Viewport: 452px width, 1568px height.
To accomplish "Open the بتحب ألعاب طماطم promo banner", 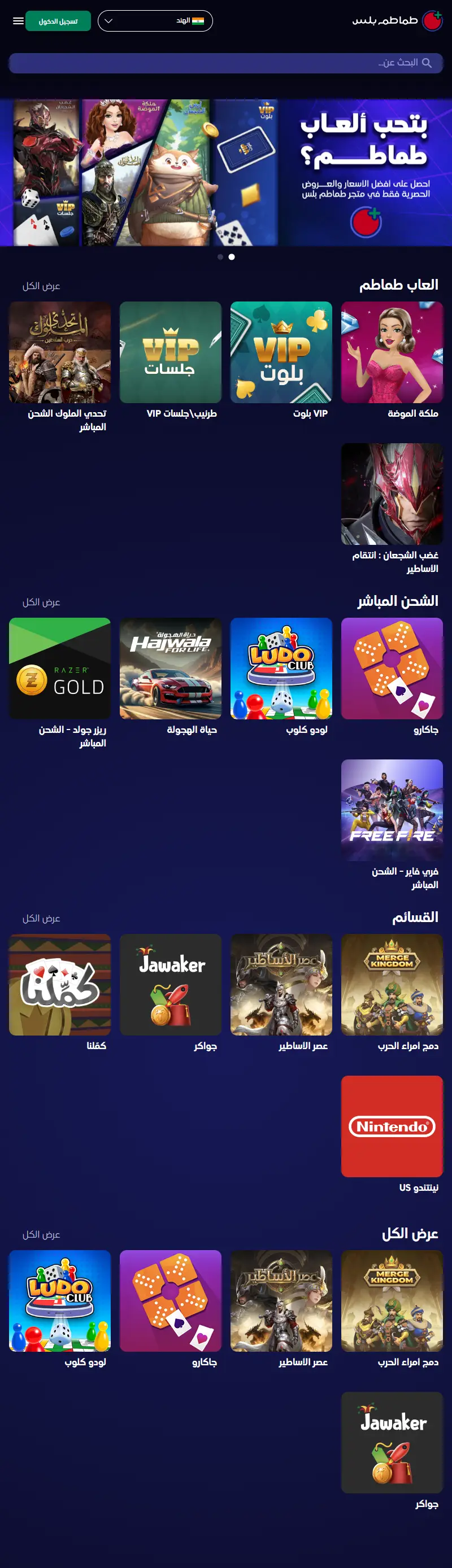I will pos(225,173).
